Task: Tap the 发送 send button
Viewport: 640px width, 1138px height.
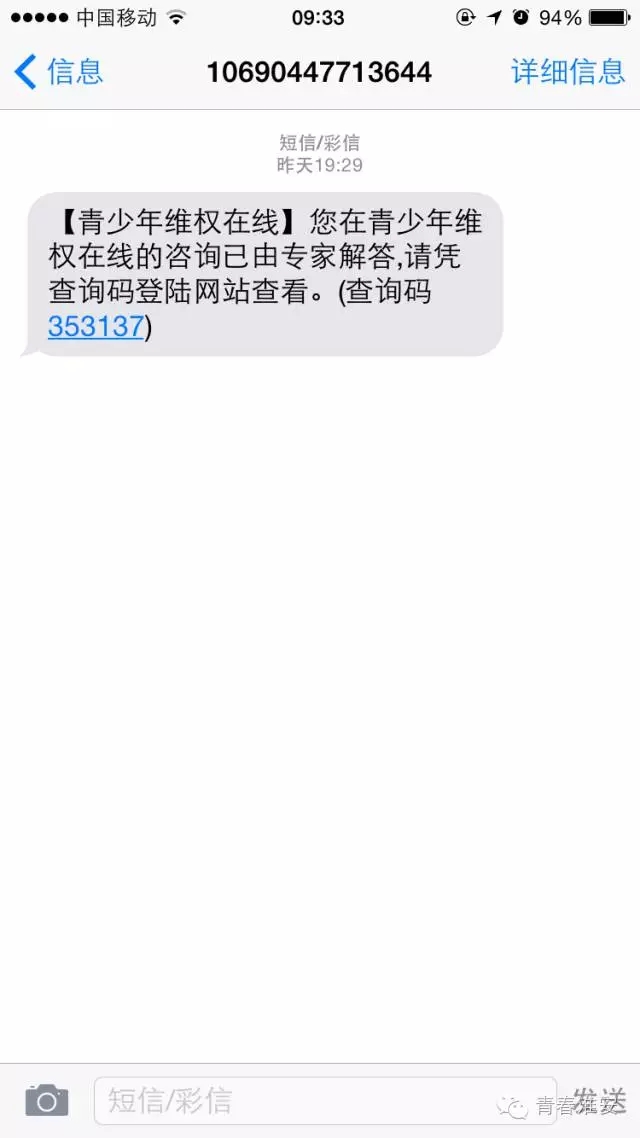Action: coord(600,1101)
